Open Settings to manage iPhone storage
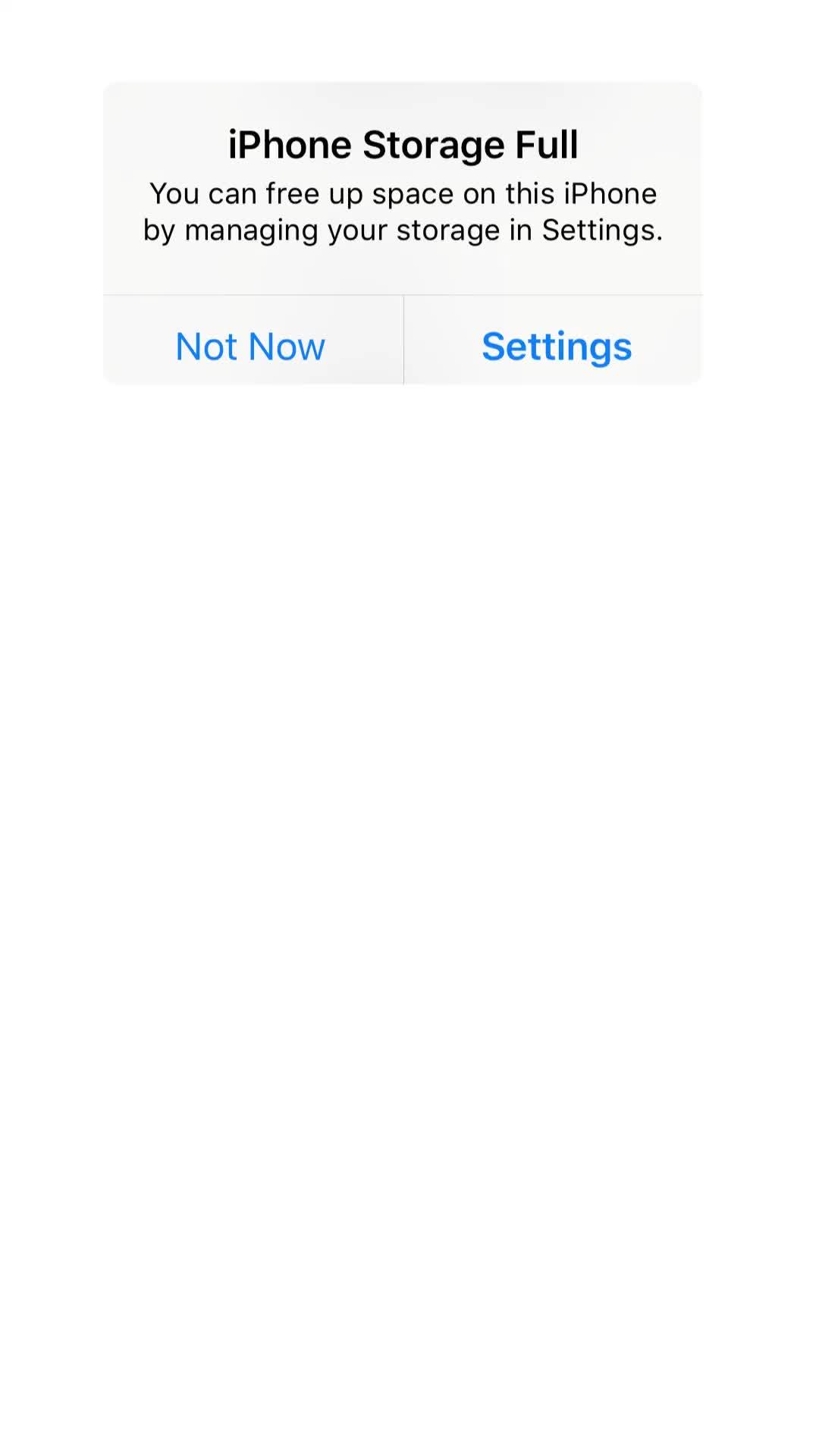 [556, 347]
